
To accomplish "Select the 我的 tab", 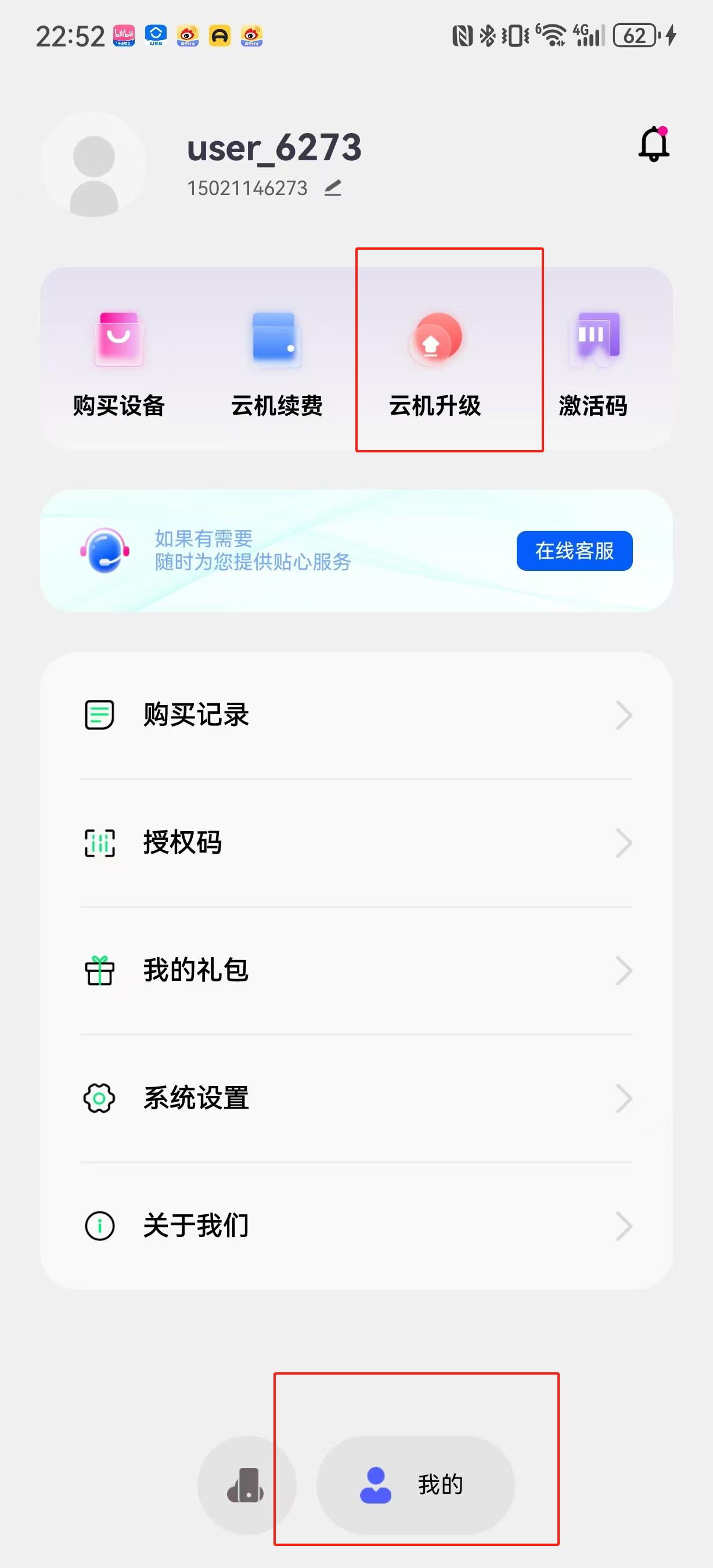I will (416, 1484).
